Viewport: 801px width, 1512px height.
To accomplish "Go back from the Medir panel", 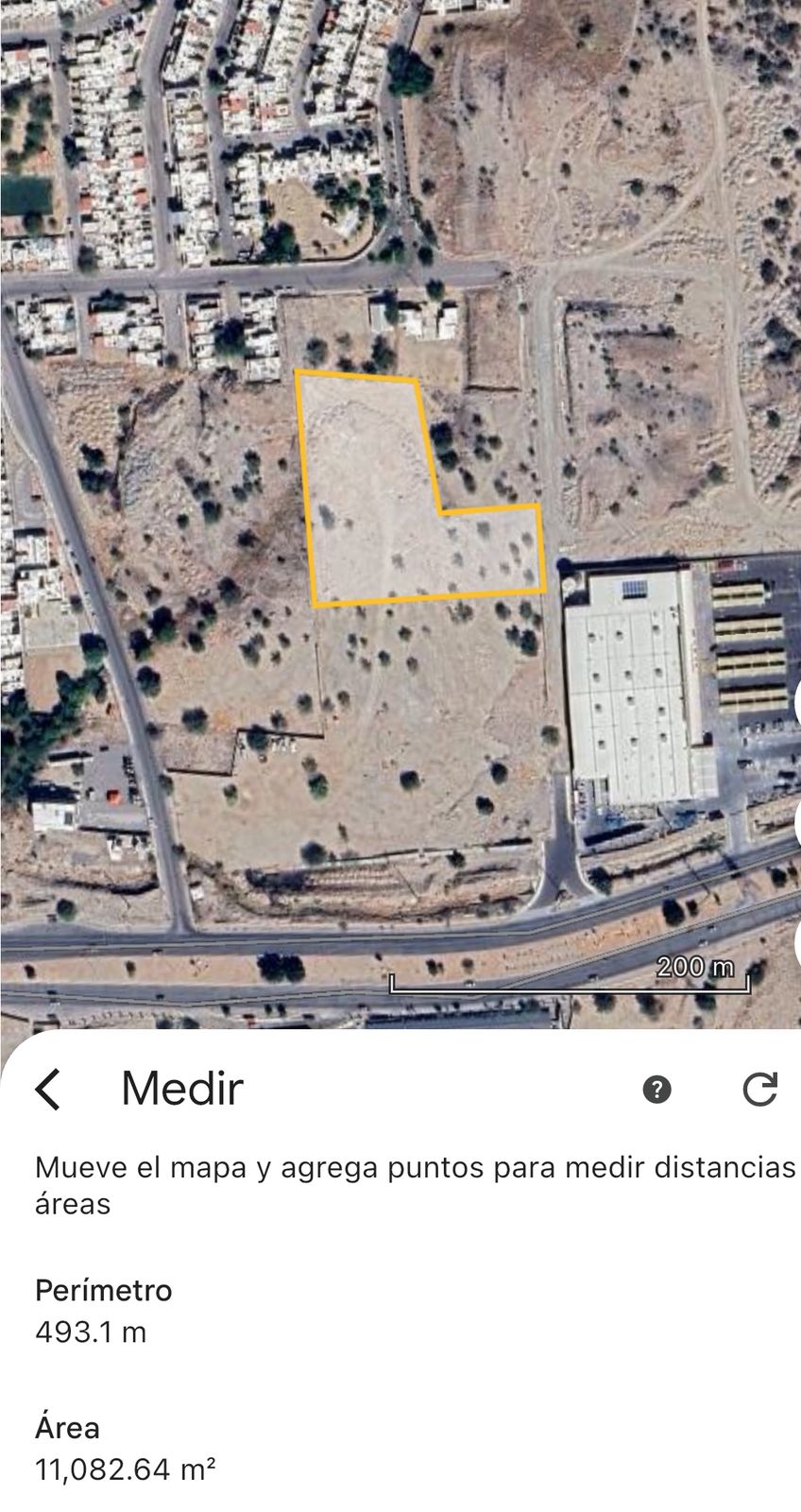I will coord(48,1089).
